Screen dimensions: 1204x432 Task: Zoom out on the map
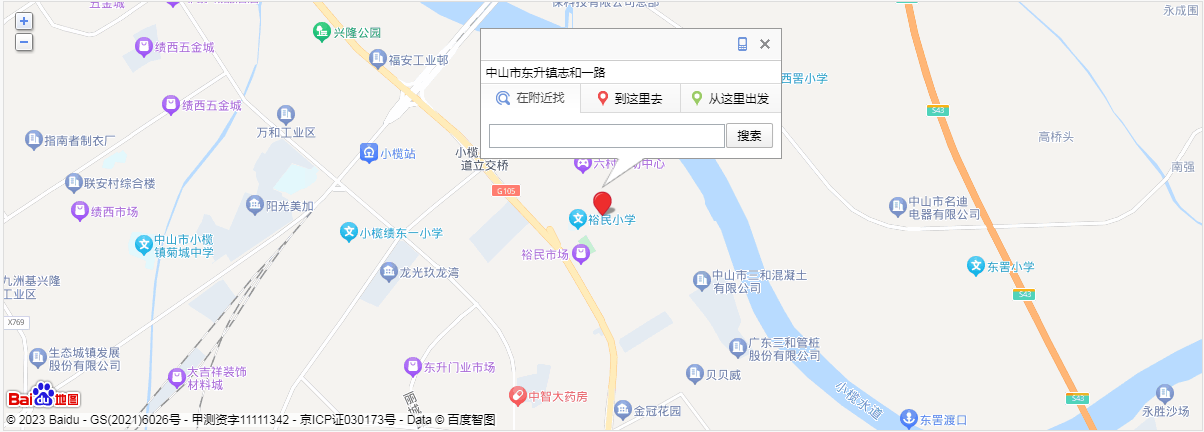coord(24,42)
